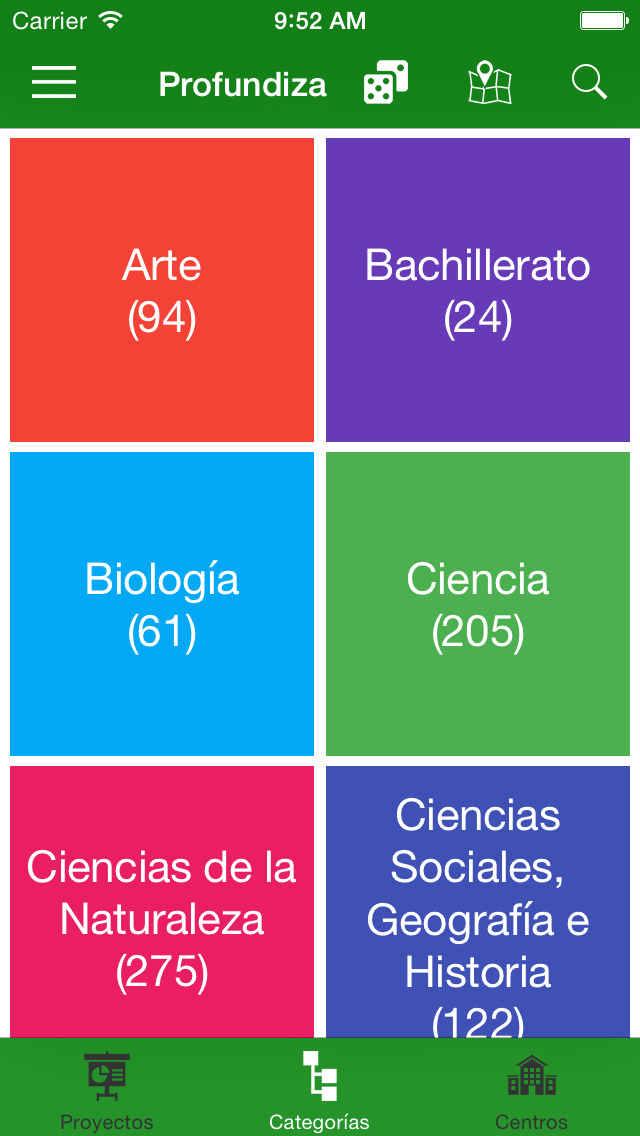Open the search magnifier

[589, 82]
